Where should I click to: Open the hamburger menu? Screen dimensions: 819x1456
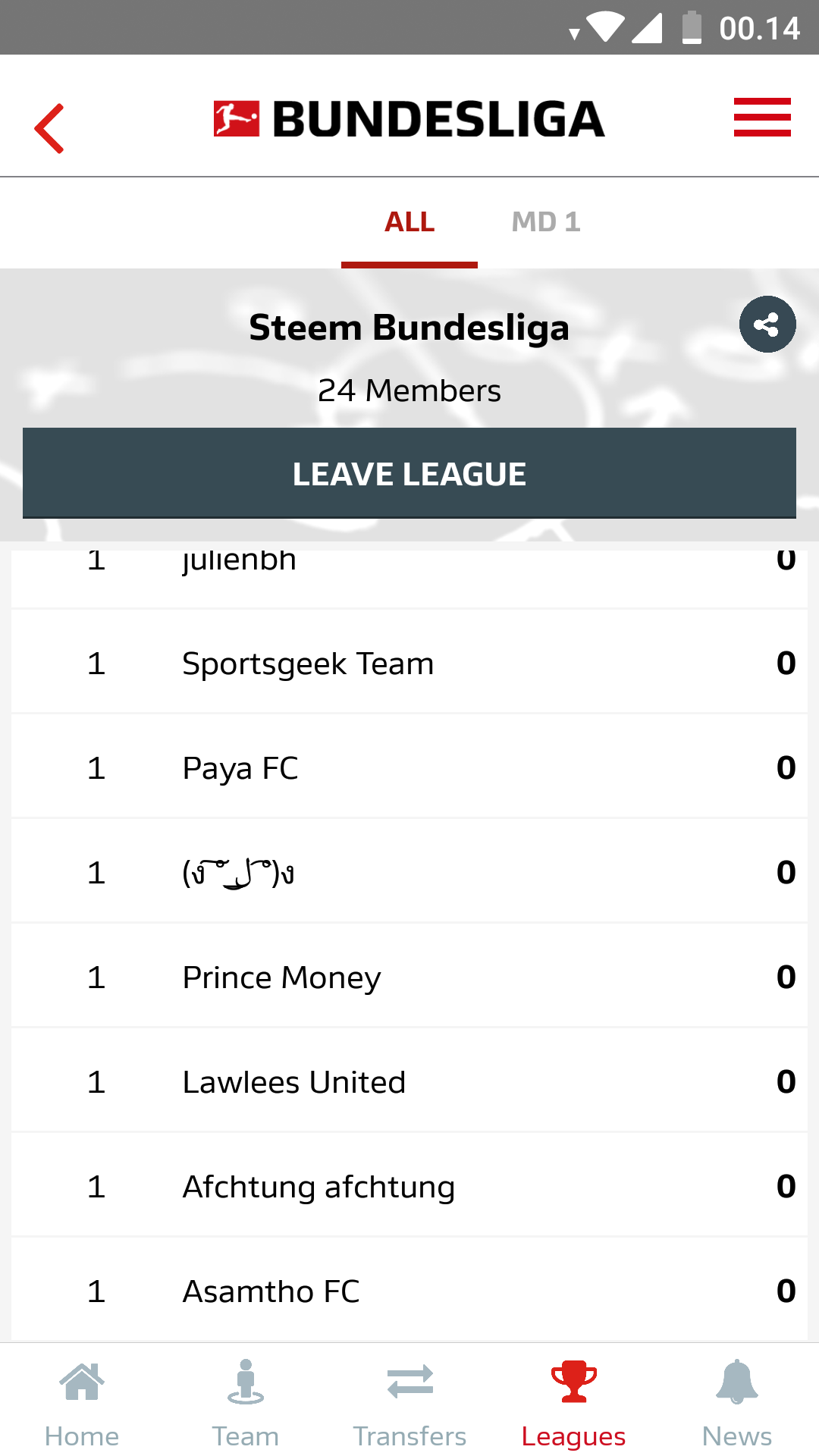(761, 118)
